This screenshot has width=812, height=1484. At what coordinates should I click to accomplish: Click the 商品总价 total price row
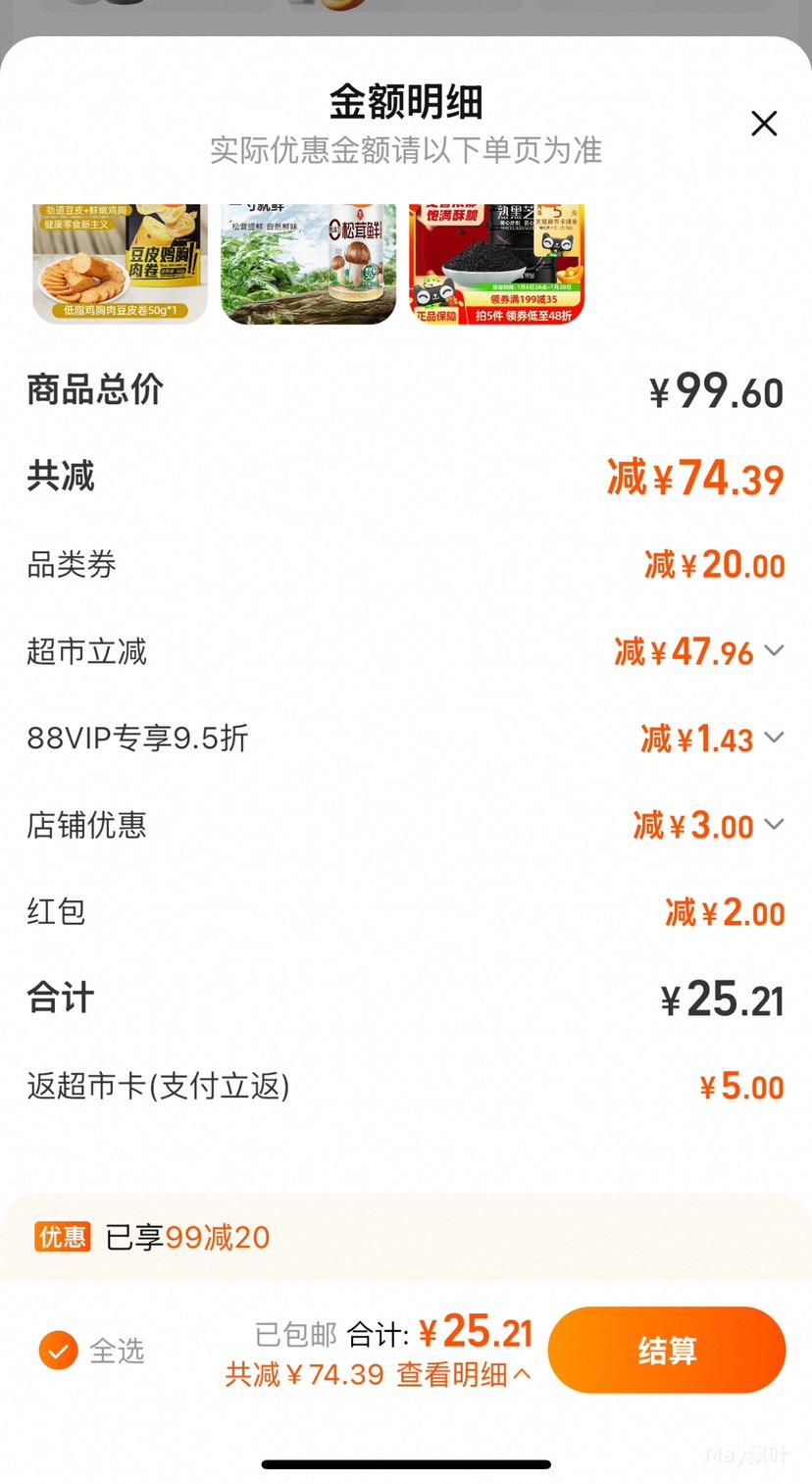91,389
